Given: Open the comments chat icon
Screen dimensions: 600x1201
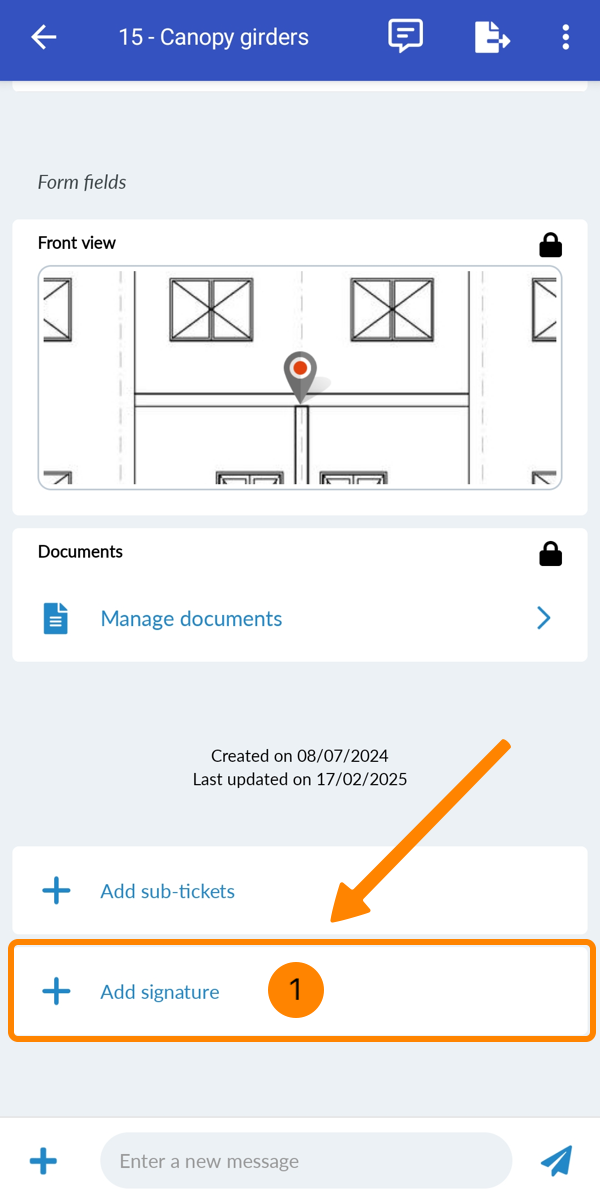Looking at the screenshot, I should 405,37.
